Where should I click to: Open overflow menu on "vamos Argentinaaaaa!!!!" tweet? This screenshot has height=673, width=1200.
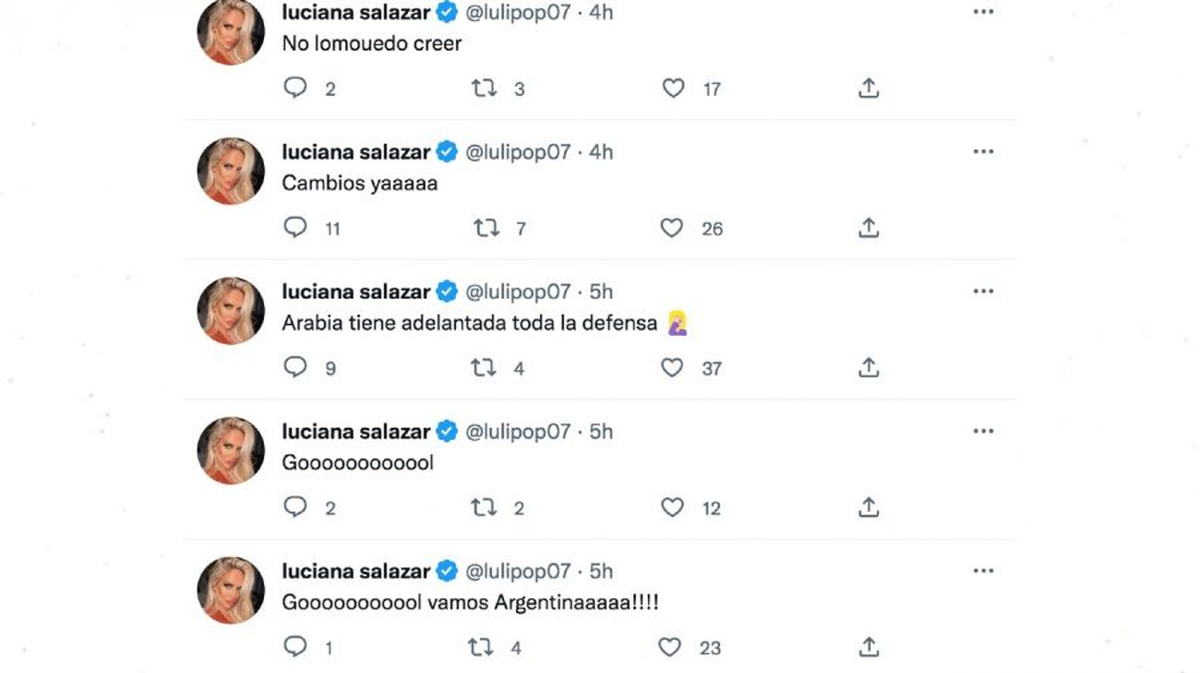point(983,572)
